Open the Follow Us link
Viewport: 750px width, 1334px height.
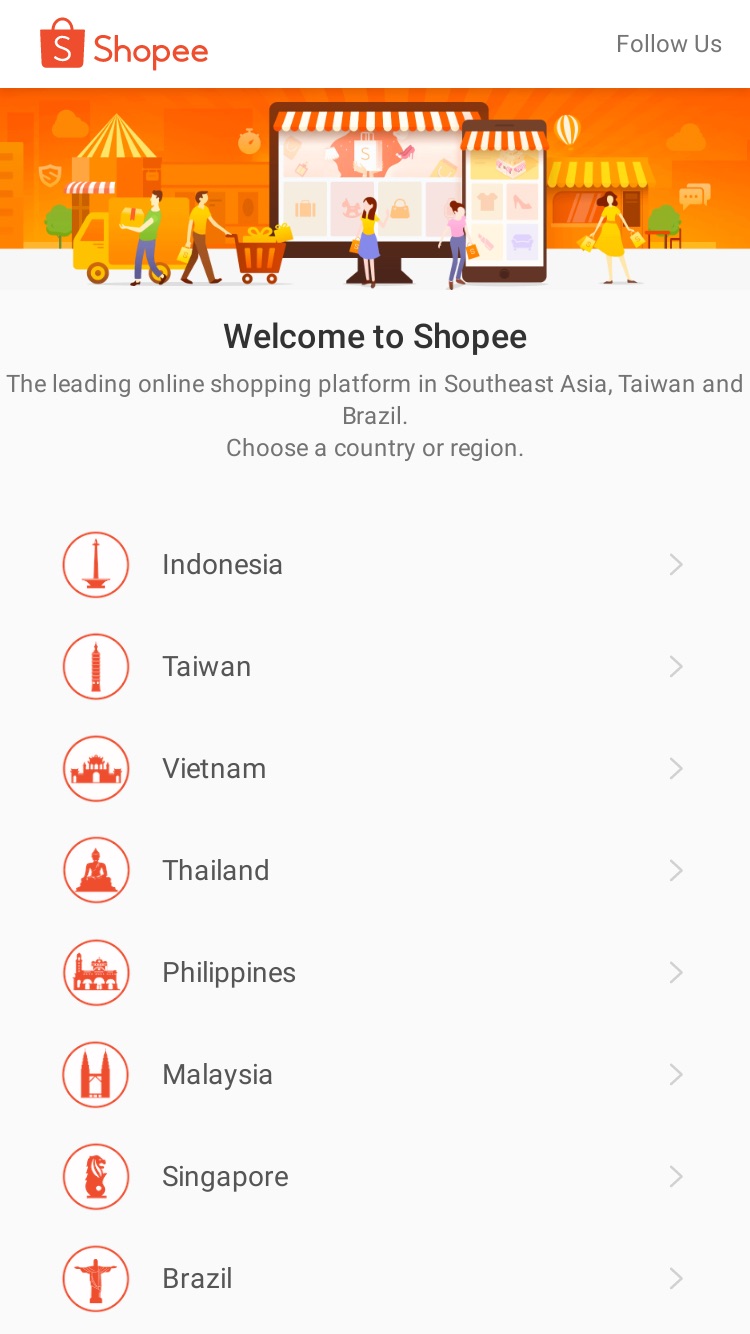pos(668,44)
